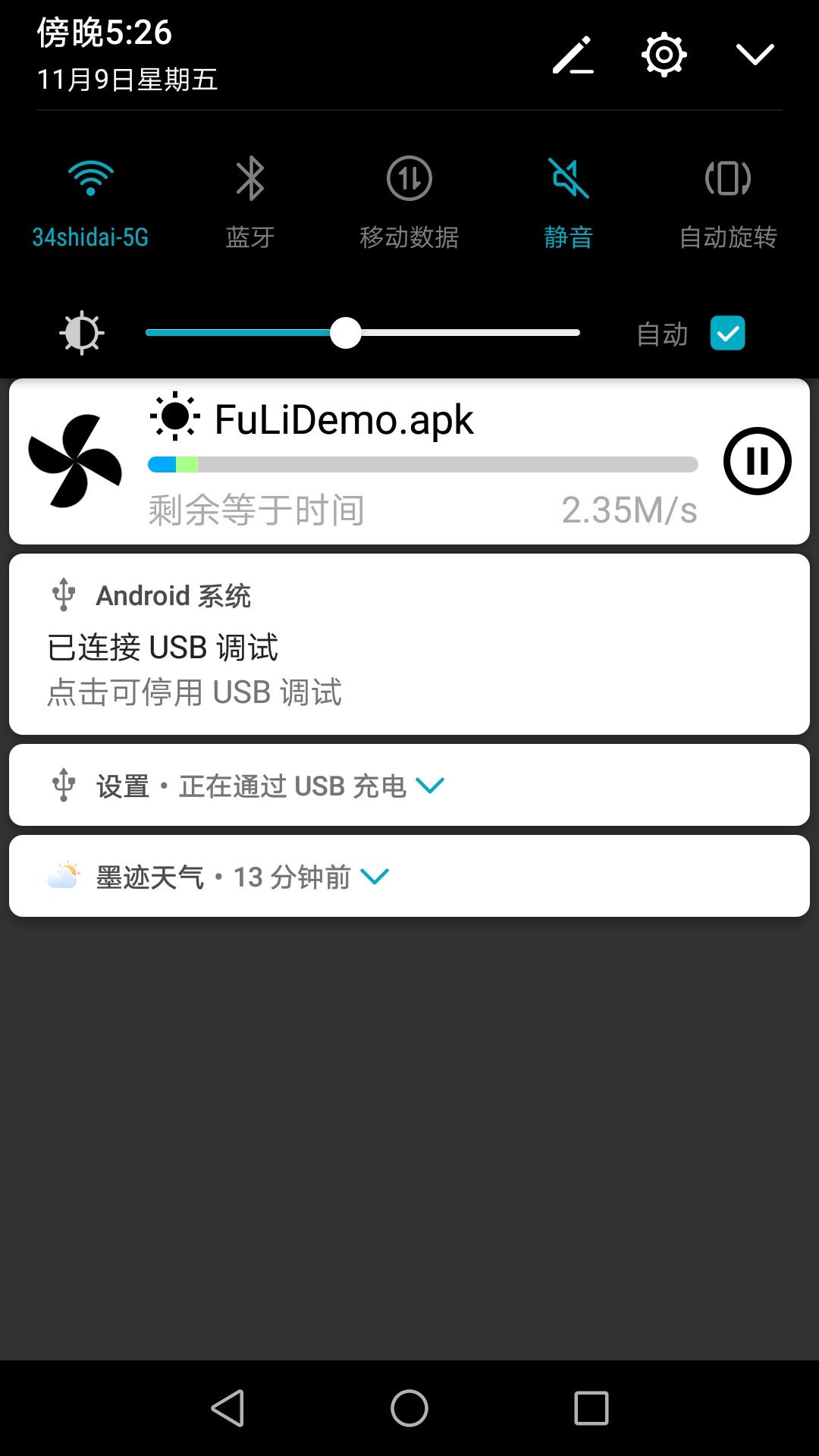Turn on mobile data tile
The image size is (819, 1456).
[409, 197]
